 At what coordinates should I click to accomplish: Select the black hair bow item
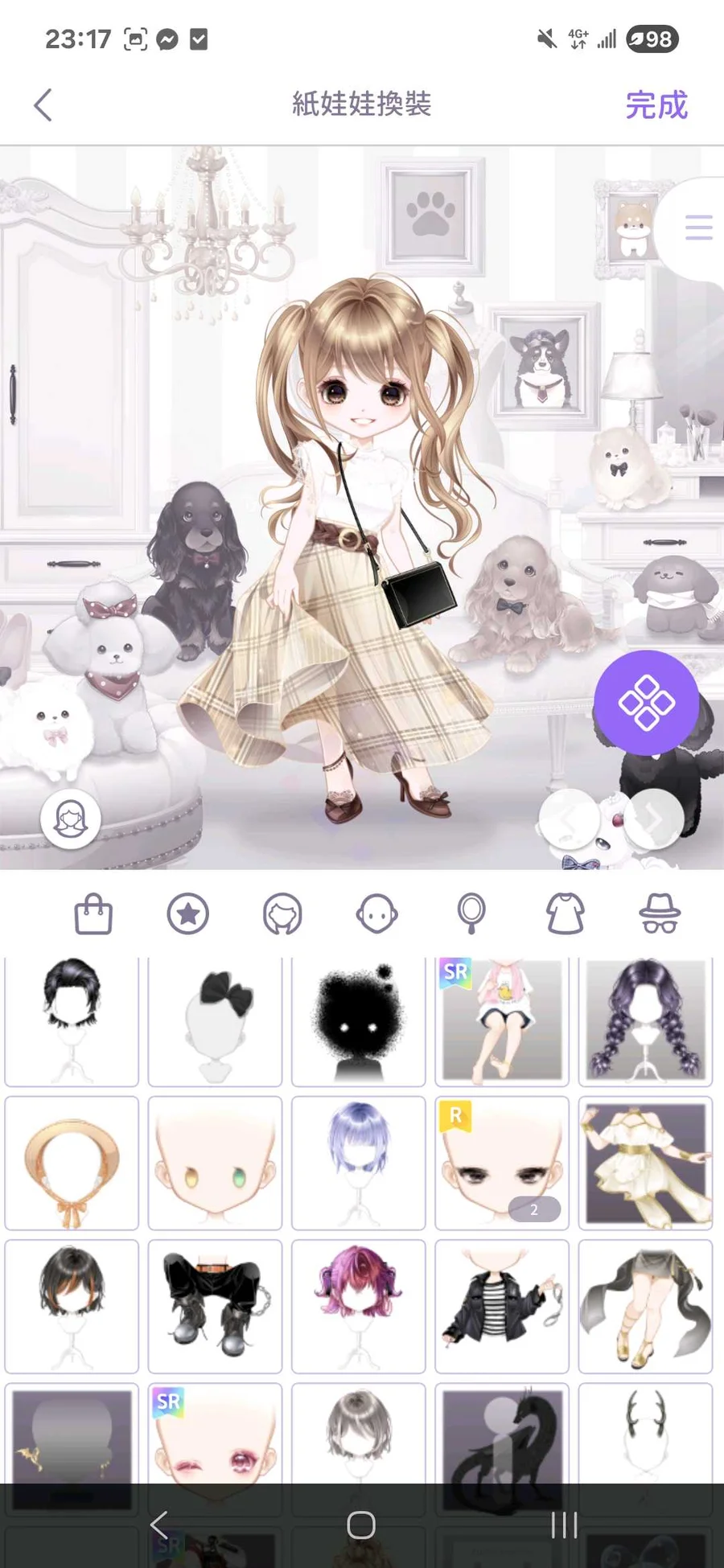(x=215, y=1021)
